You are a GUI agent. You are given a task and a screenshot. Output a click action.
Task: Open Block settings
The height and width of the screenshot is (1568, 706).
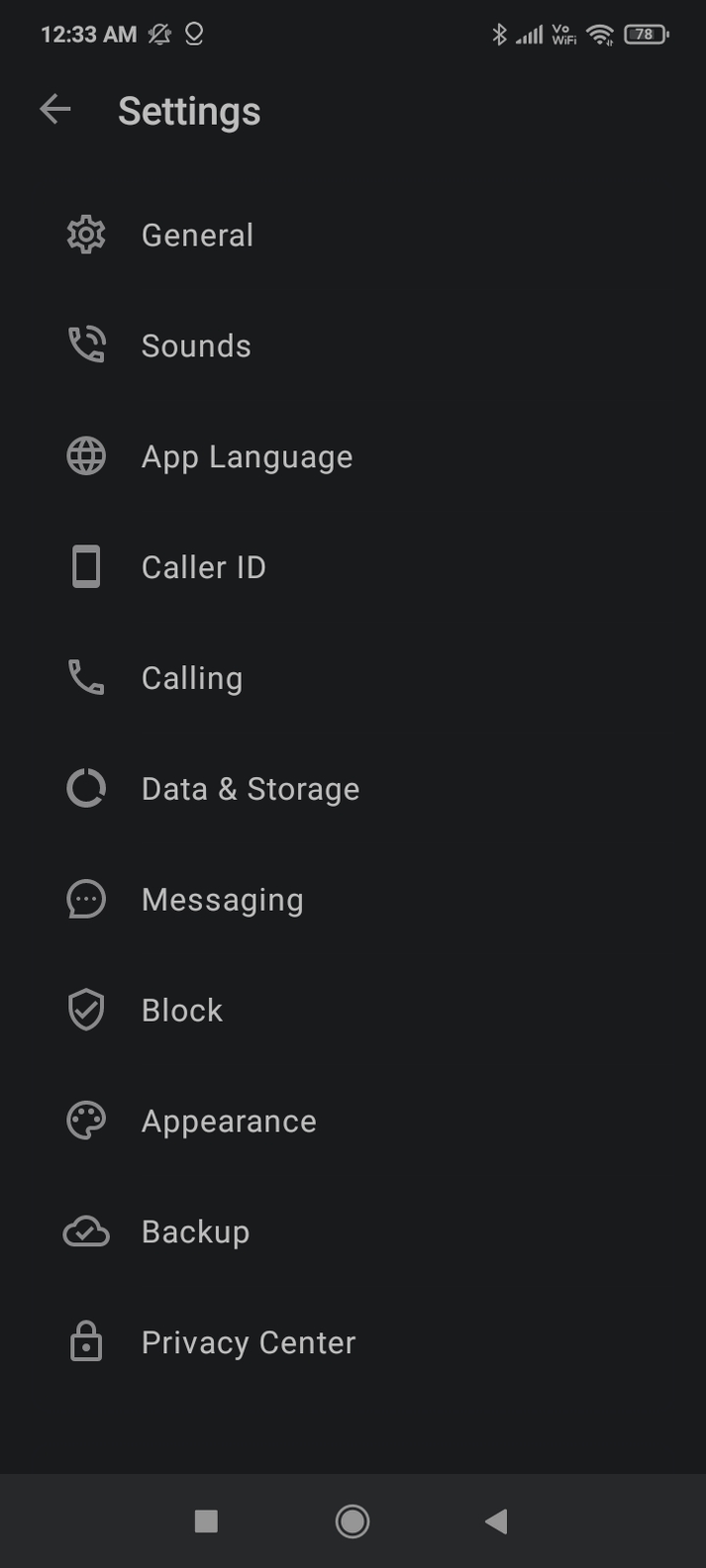pyautogui.click(x=353, y=1011)
